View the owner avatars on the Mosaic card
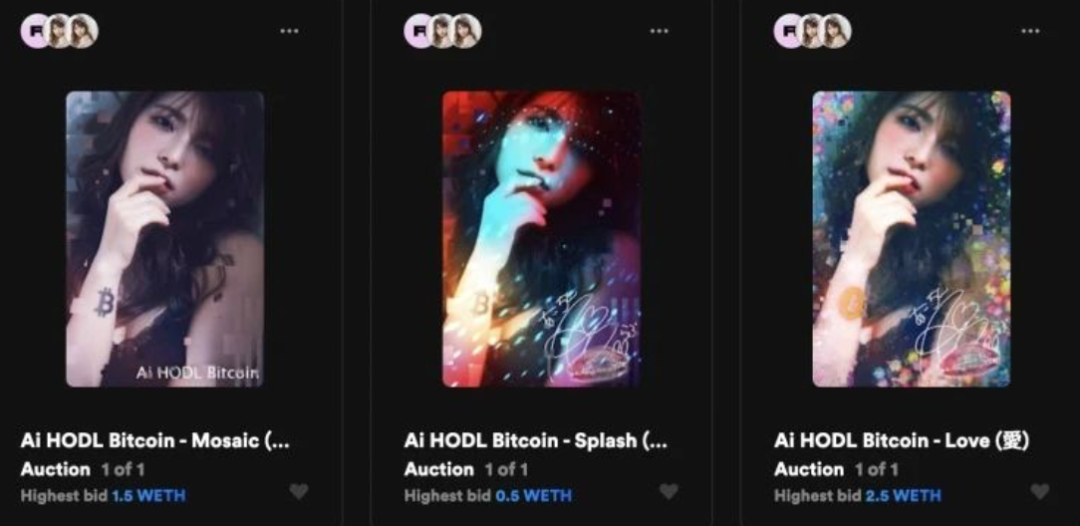 tap(59, 31)
